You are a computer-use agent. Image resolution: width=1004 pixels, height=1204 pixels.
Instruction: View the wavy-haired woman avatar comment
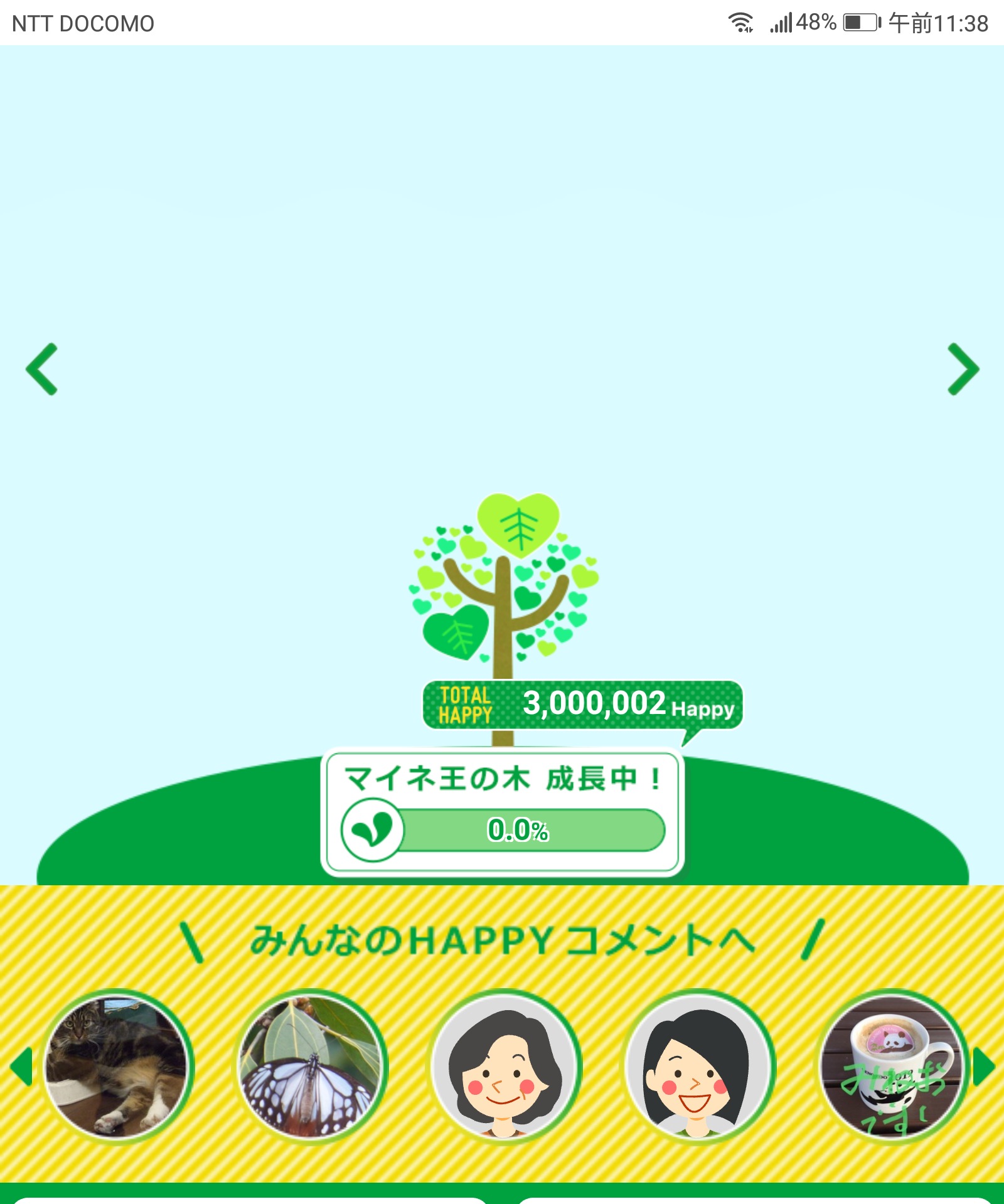click(505, 1067)
